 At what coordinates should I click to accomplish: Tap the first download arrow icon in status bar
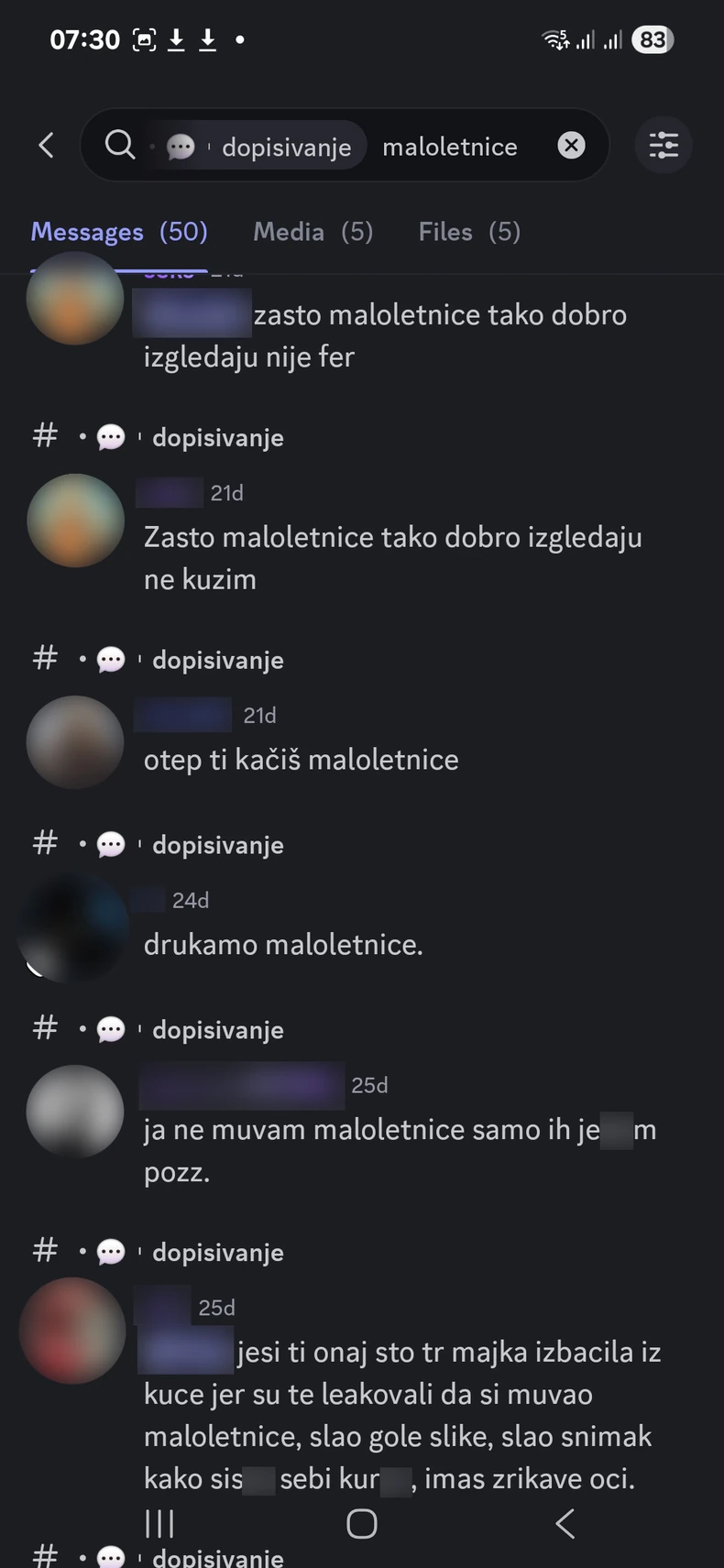[x=176, y=38]
